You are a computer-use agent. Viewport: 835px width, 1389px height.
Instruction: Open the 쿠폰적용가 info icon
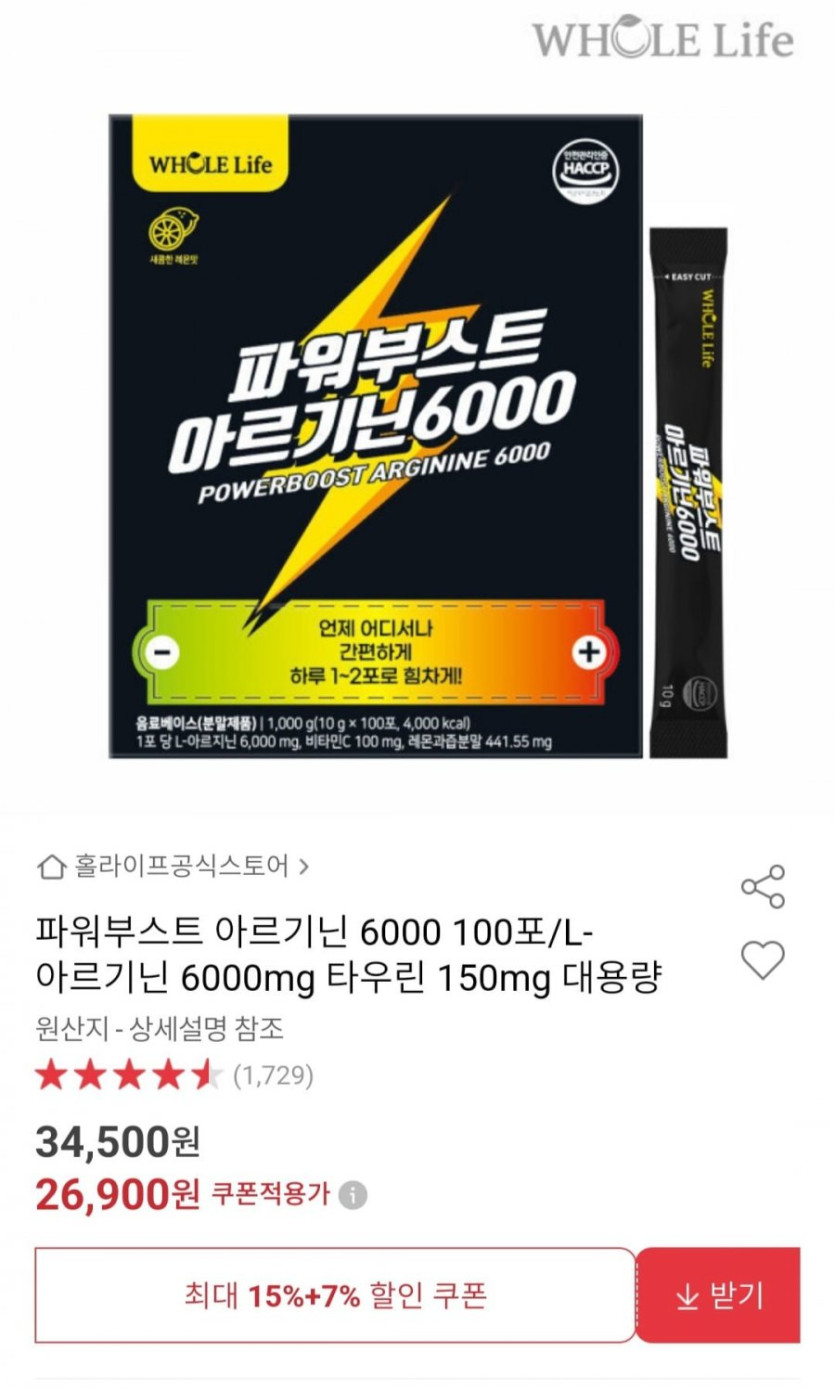pyautogui.click(x=352, y=1195)
